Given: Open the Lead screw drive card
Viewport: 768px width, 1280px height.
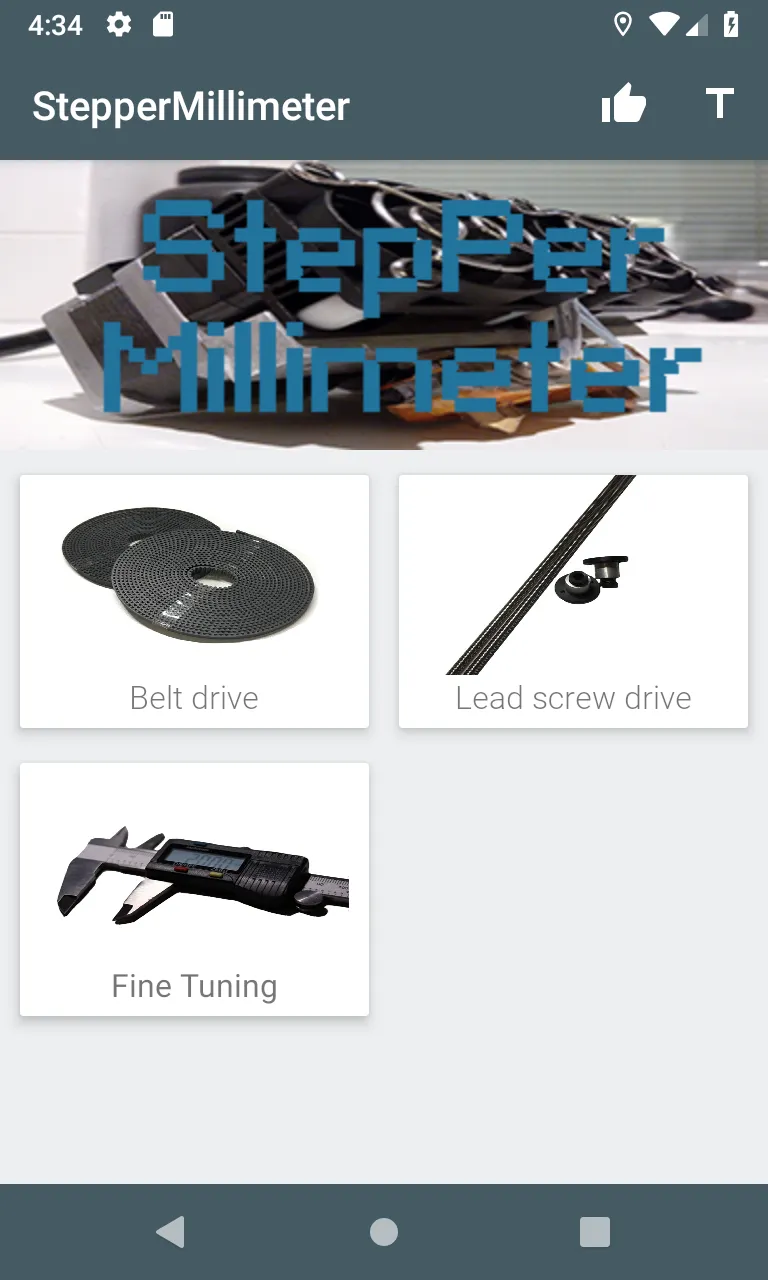Looking at the screenshot, I should [573, 601].
